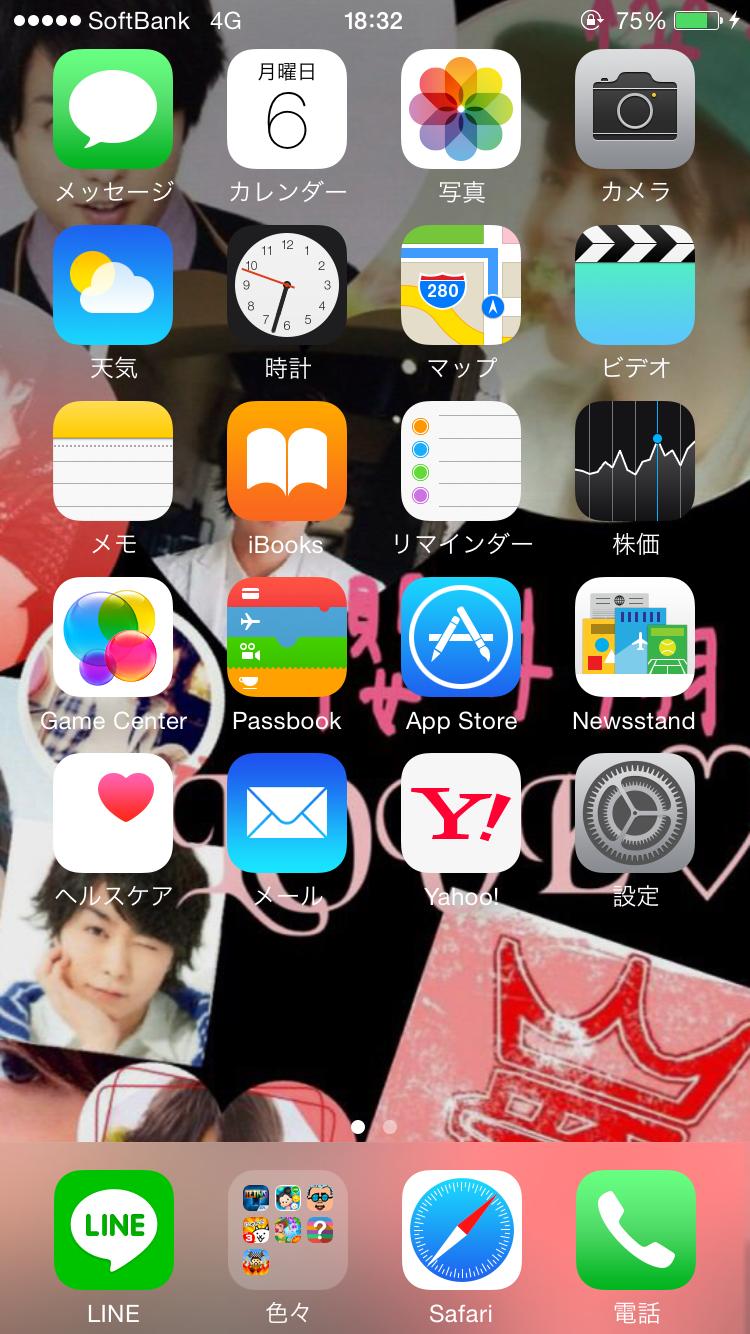The image size is (750, 1334).
Task: View the 株価 stocks app
Action: [635, 461]
